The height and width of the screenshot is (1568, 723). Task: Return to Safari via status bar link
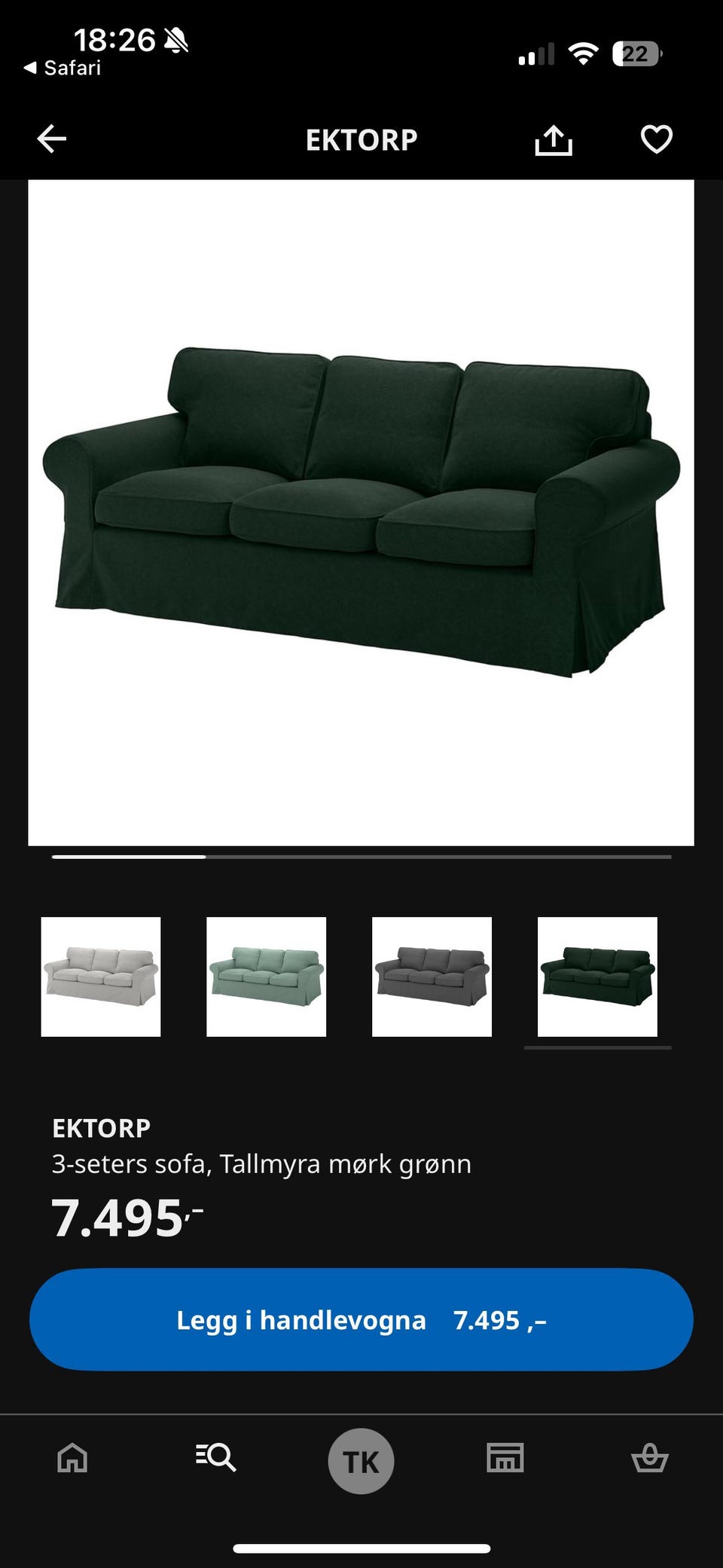63,68
